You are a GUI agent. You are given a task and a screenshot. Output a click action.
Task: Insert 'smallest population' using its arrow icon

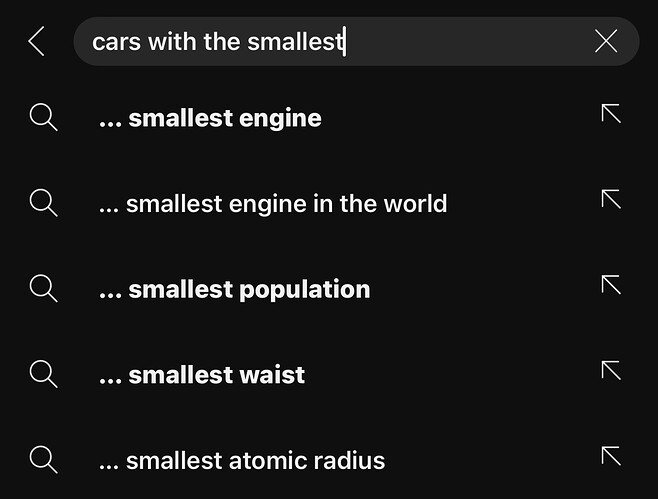click(610, 286)
